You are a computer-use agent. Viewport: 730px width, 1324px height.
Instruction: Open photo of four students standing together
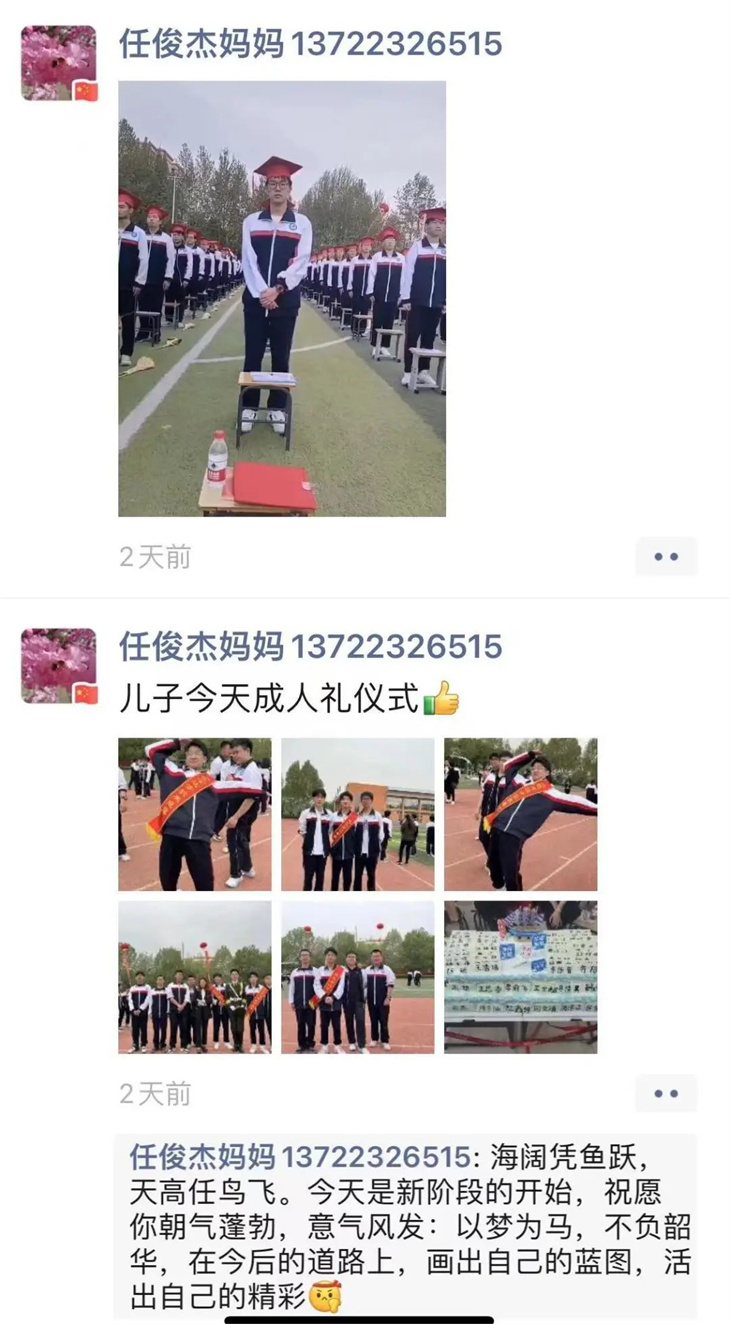(358, 977)
